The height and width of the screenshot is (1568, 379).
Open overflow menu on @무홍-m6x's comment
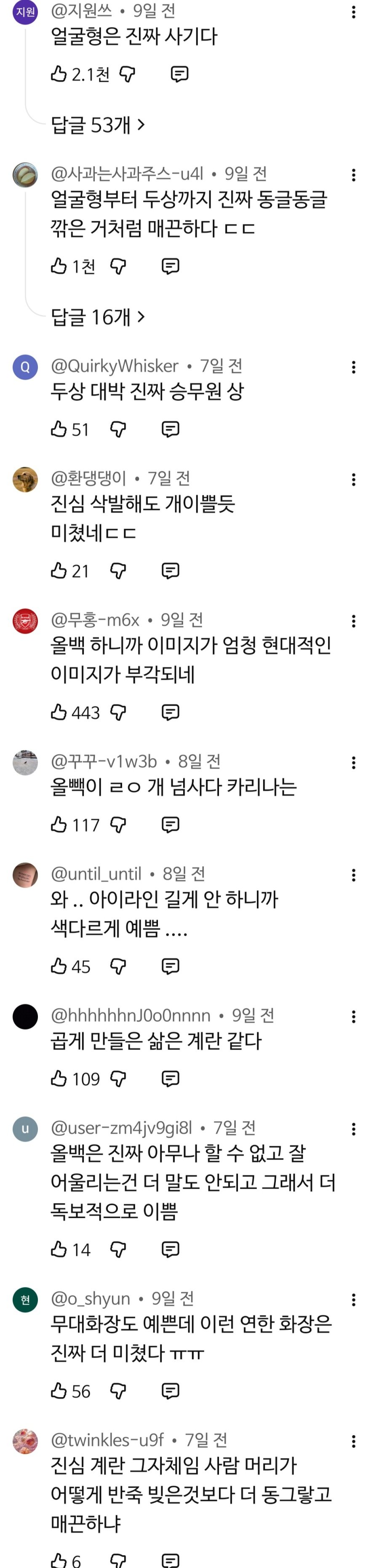(353, 621)
